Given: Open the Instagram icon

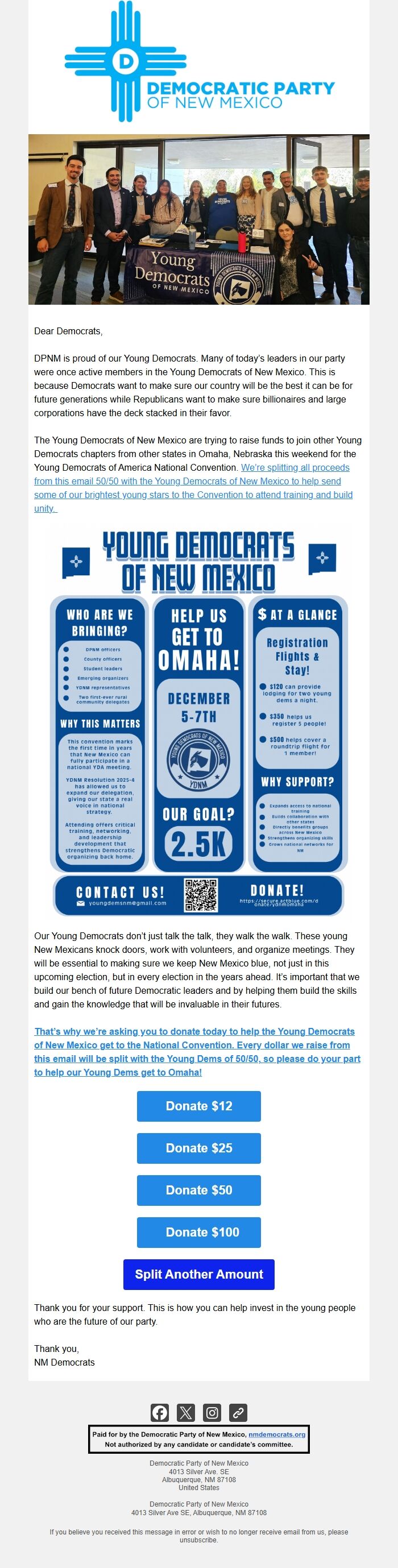Looking at the screenshot, I should [x=212, y=1412].
